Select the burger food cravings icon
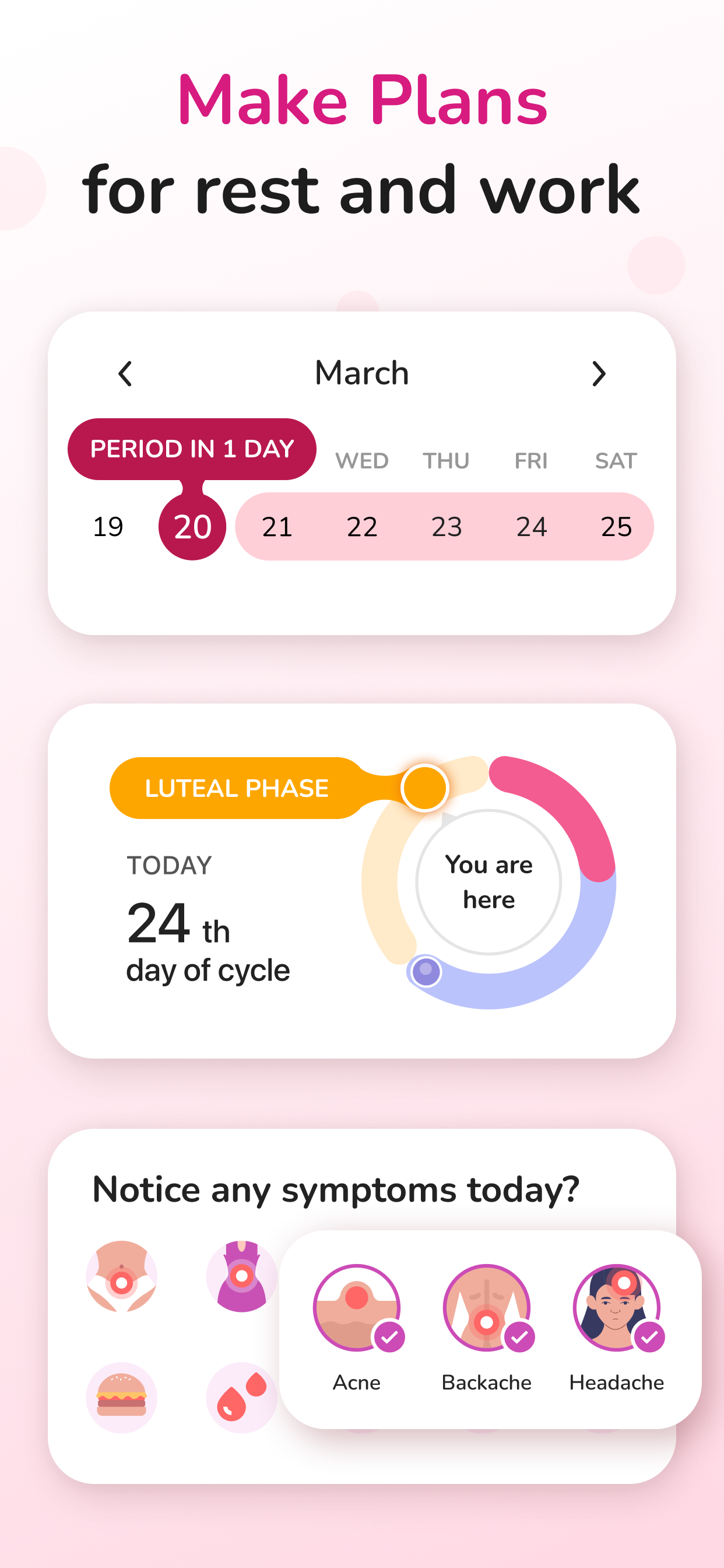Viewport: 724px width, 1568px height. coord(122,1397)
